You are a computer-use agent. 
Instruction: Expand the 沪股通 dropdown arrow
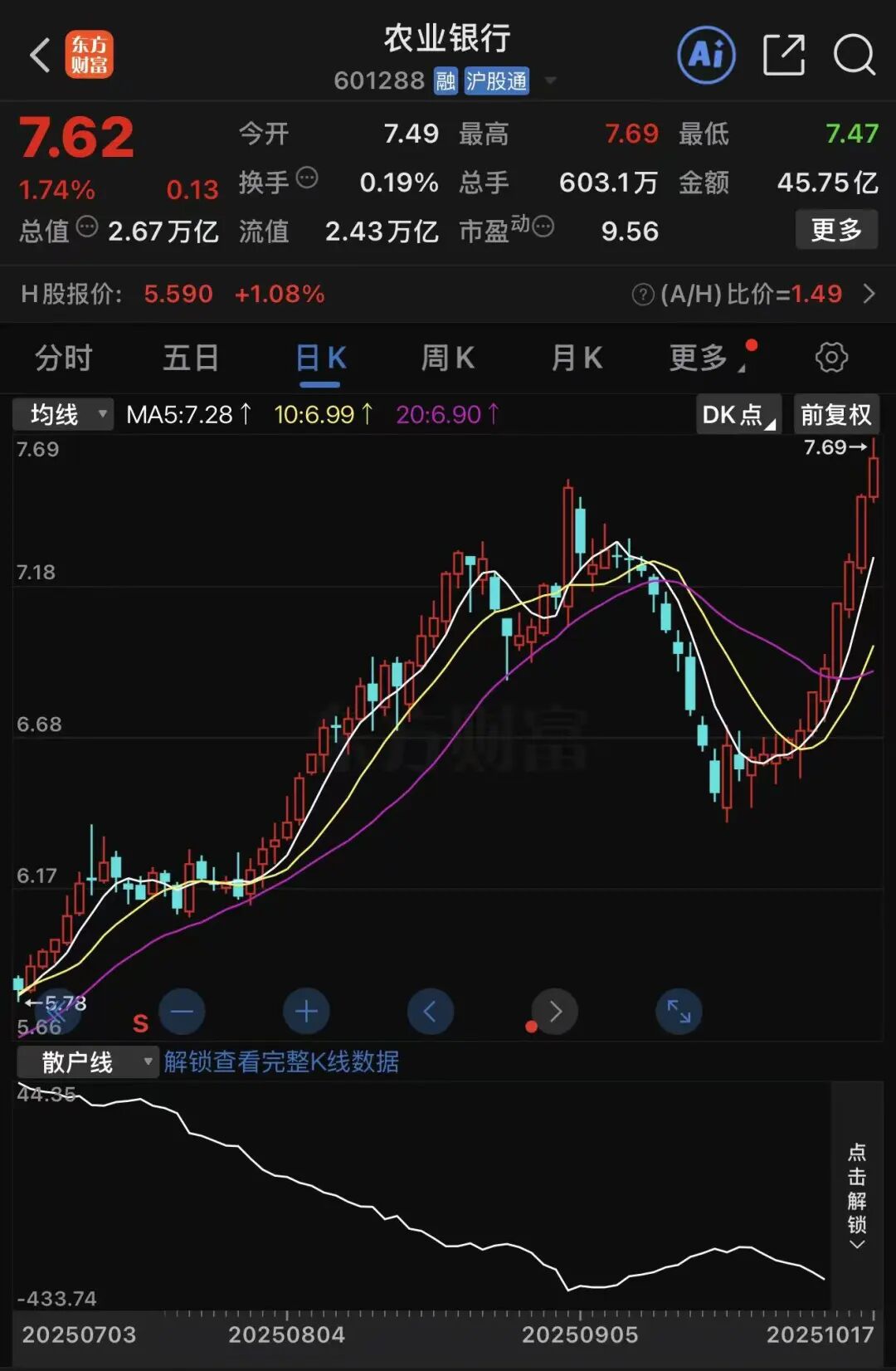(x=549, y=81)
